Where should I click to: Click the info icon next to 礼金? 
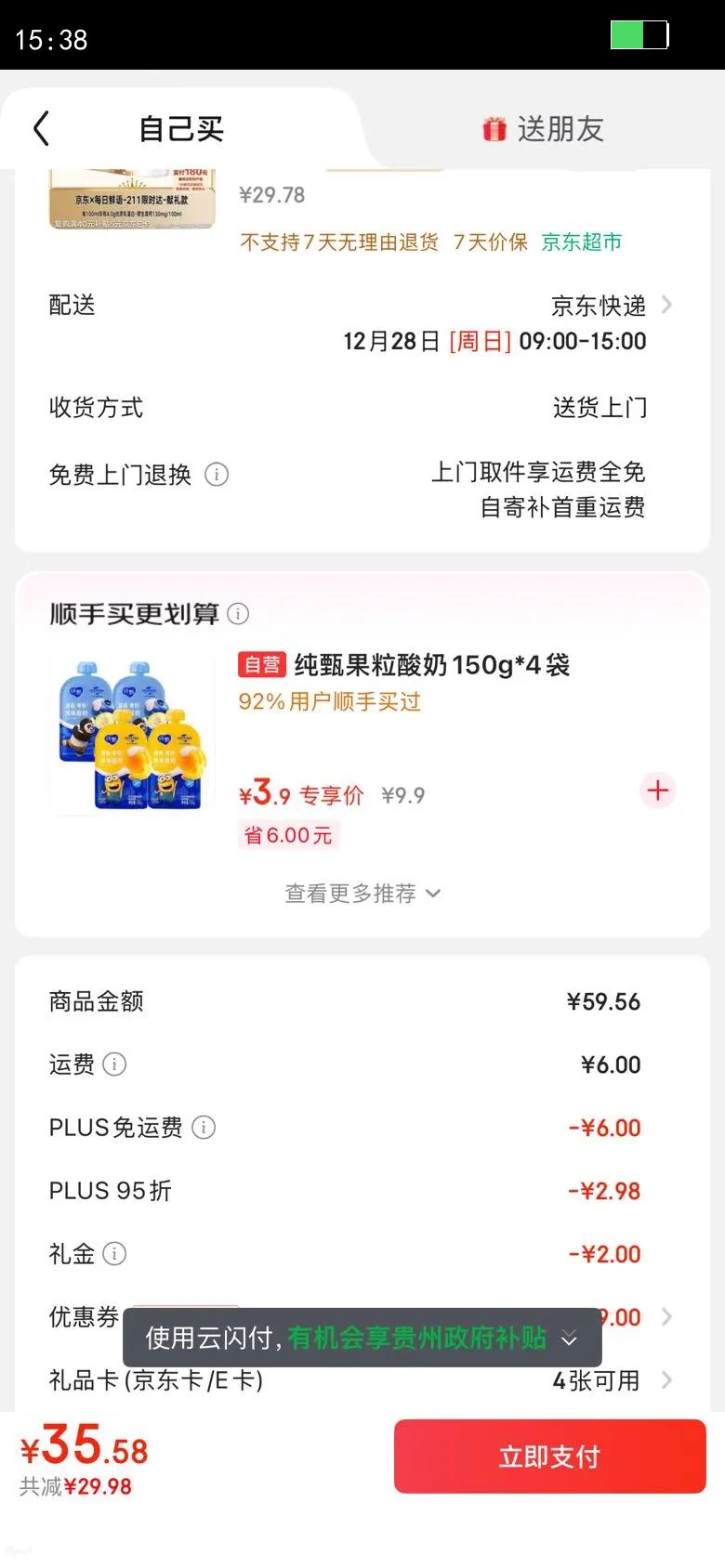coord(115,1254)
